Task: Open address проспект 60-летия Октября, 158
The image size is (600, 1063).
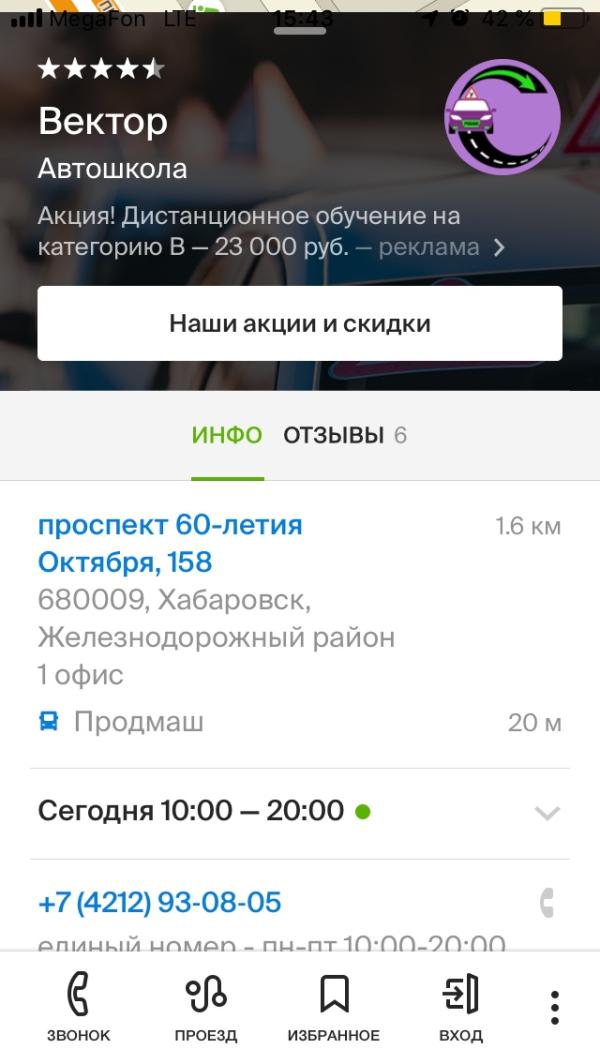Action: point(170,544)
